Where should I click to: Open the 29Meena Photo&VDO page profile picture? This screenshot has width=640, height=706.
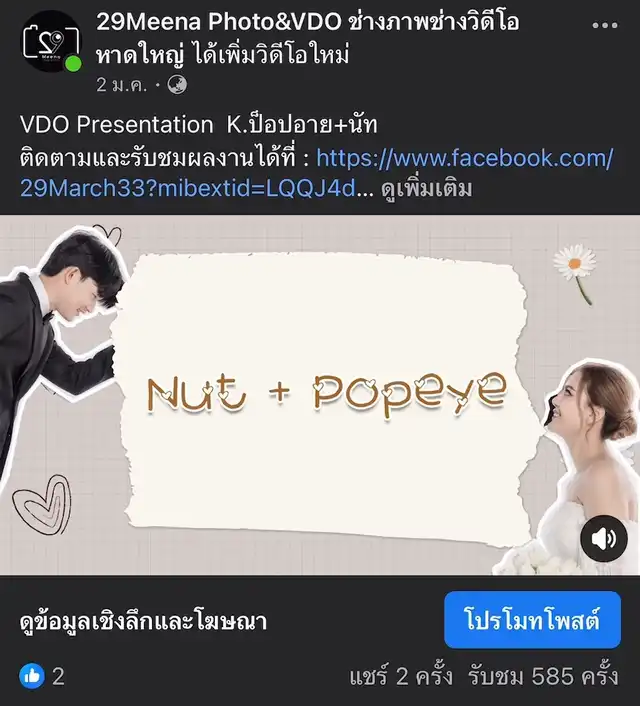tap(52, 41)
